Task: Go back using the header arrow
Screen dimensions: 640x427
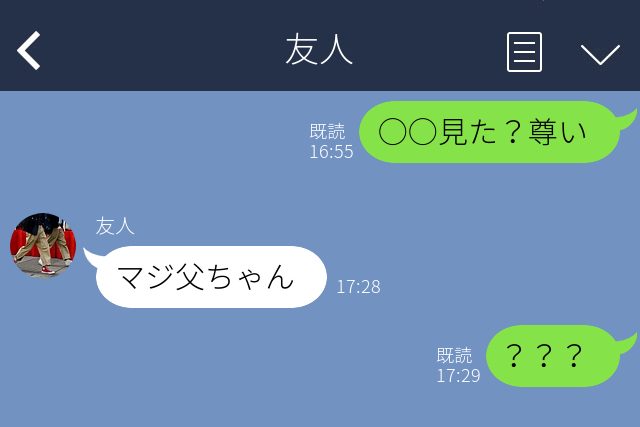Action: pos(30,51)
